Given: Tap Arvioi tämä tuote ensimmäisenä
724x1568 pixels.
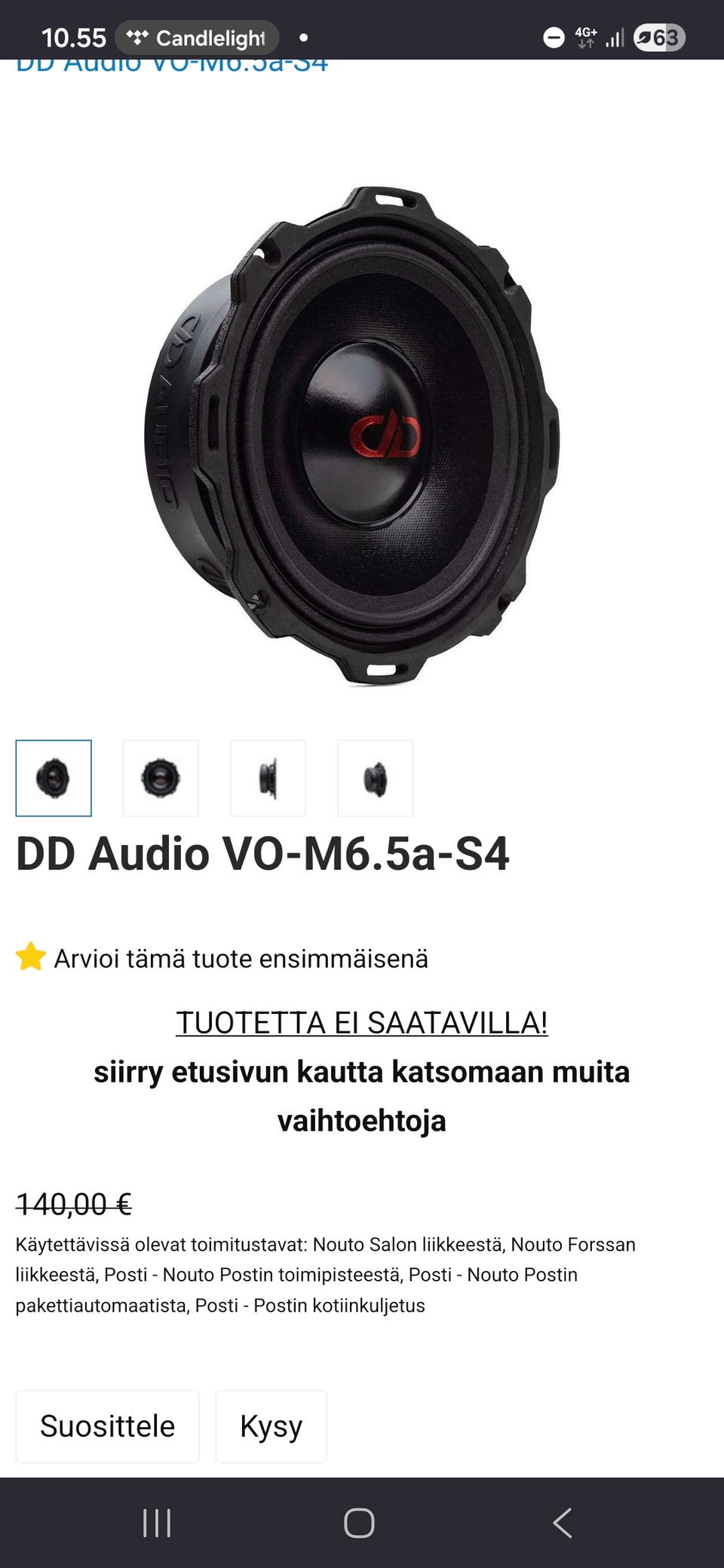Looking at the screenshot, I should pos(240,958).
